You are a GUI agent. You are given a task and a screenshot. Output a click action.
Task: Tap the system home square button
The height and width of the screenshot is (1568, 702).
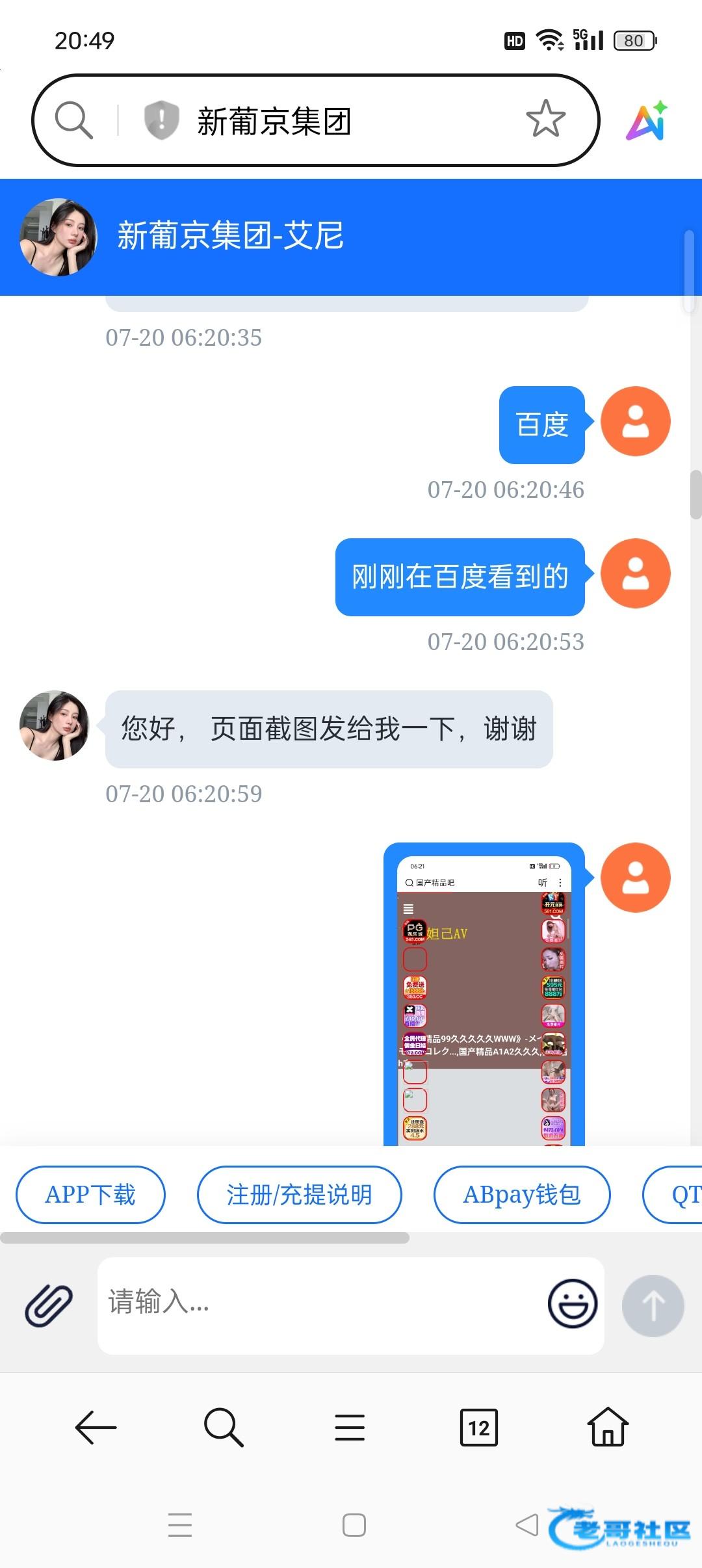[354, 1525]
